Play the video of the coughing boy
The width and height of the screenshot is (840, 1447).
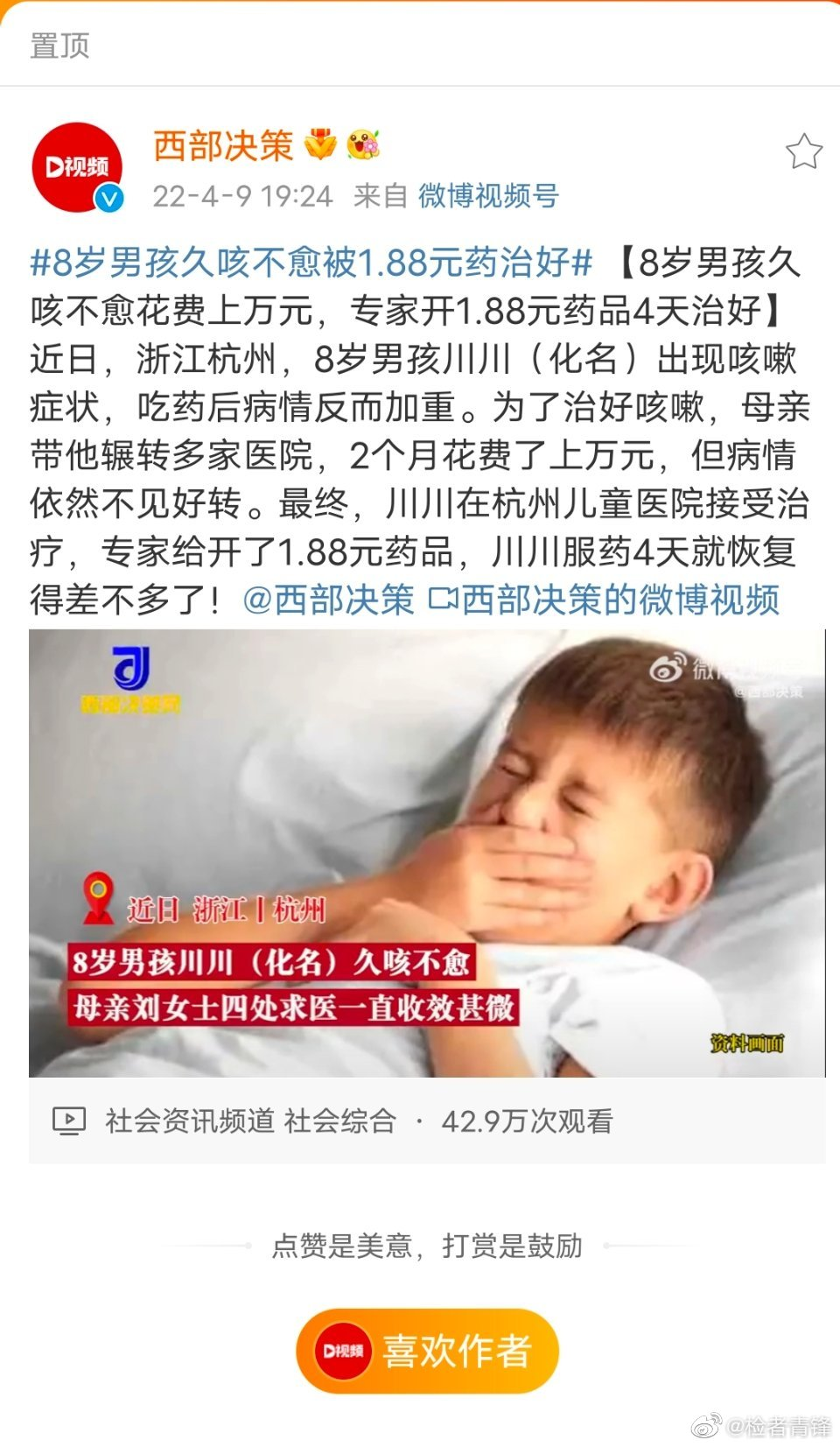[x=427, y=853]
